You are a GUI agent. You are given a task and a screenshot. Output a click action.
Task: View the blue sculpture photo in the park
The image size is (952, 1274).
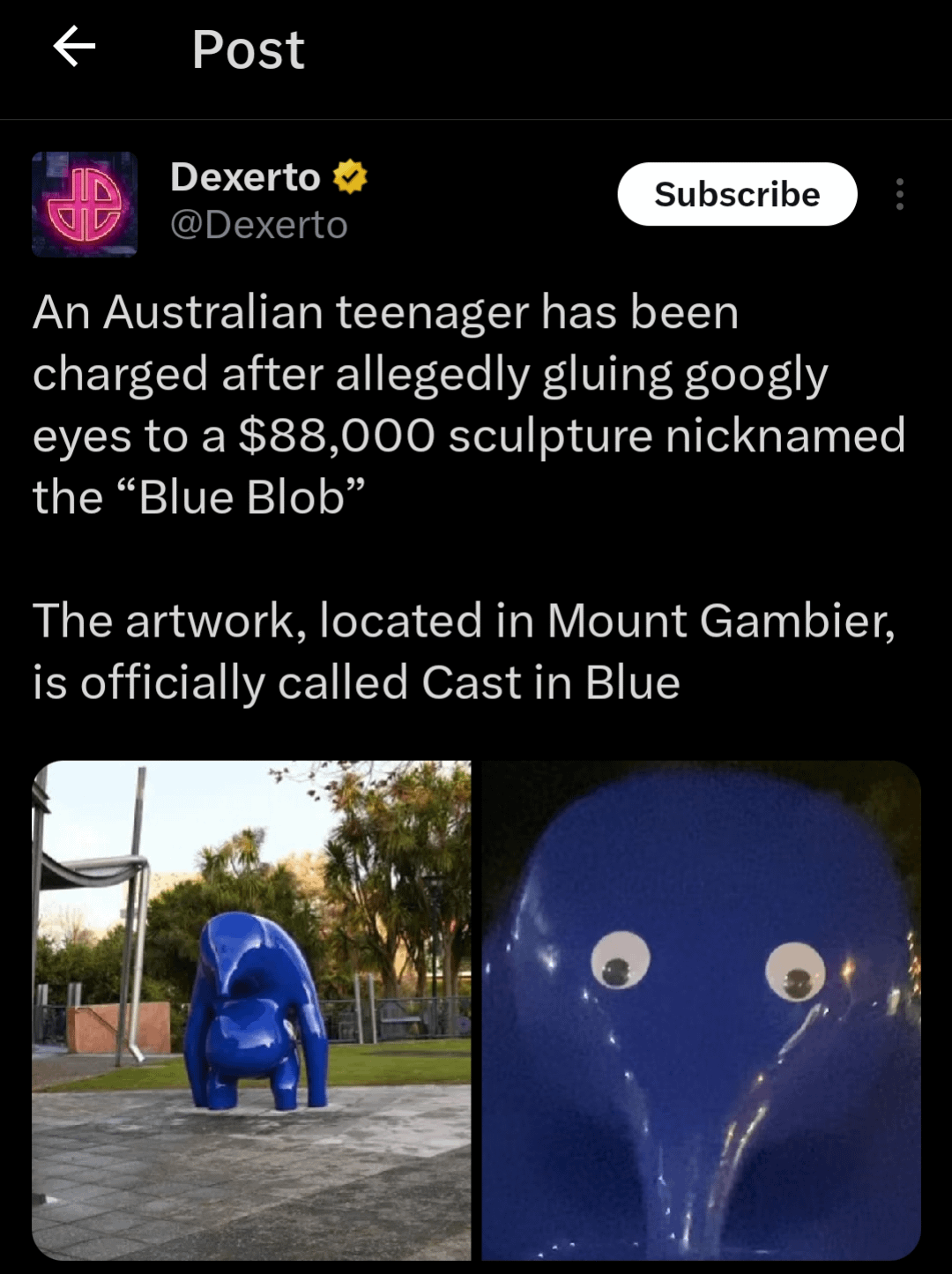pyautogui.click(x=252, y=1010)
